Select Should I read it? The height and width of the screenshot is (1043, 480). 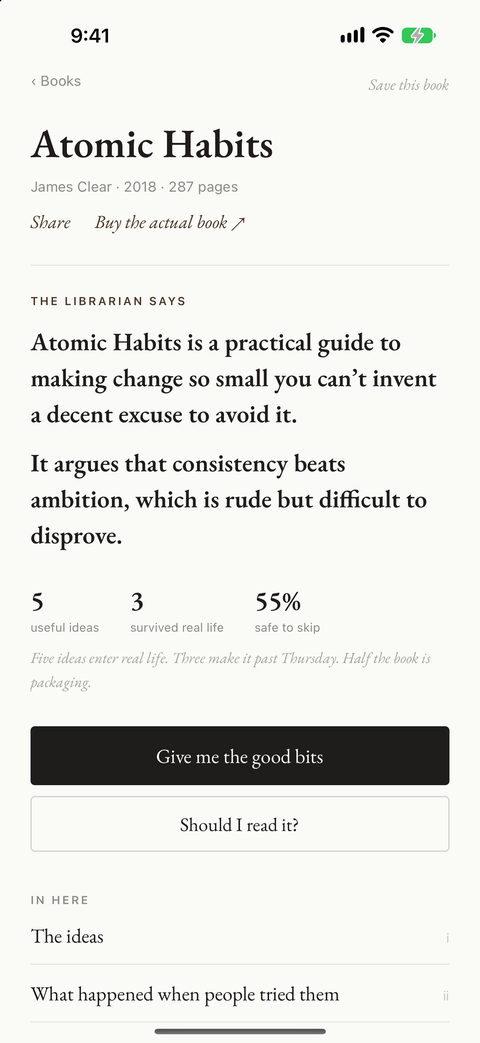pos(240,824)
